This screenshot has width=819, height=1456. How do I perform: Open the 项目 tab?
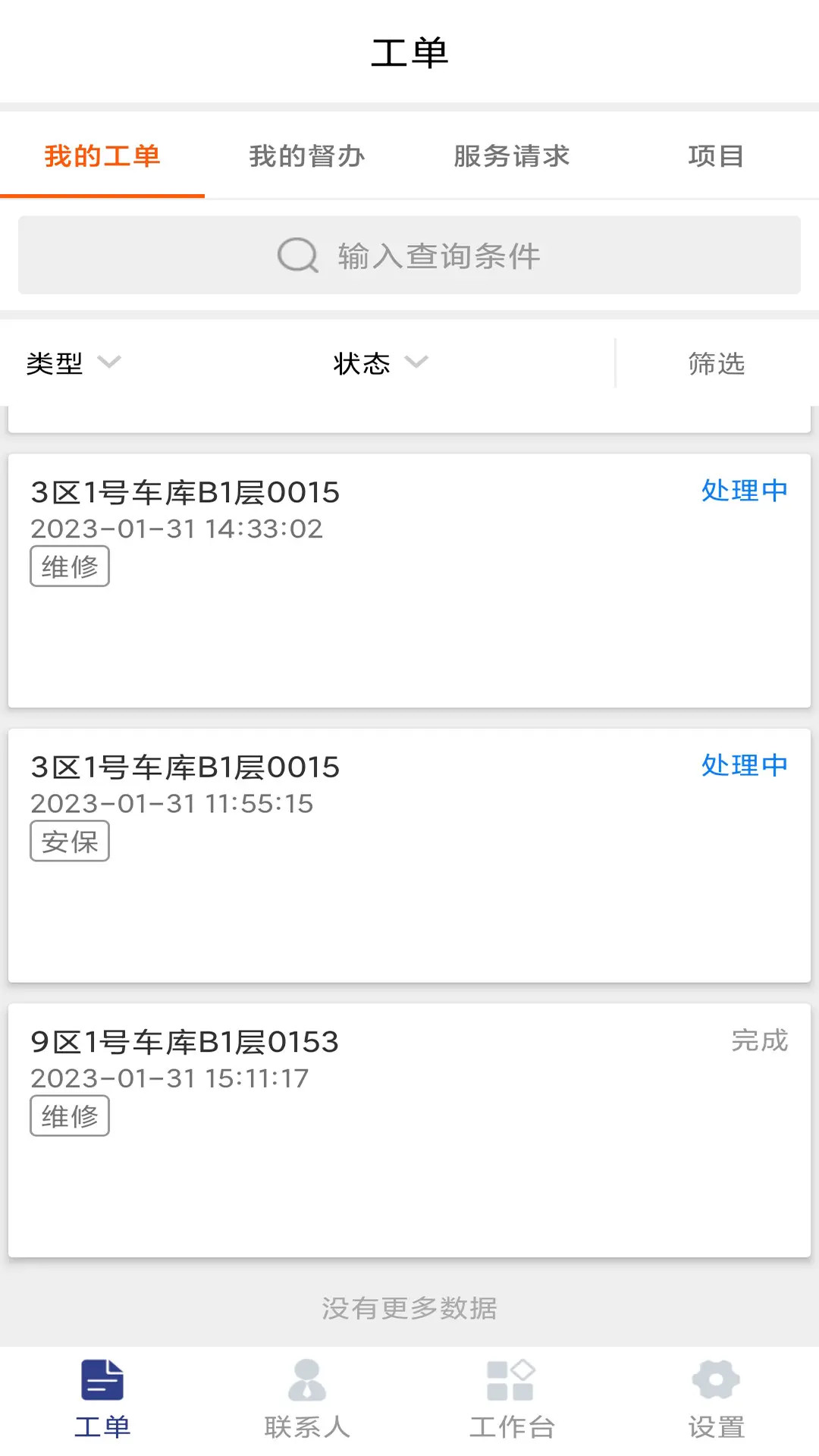(x=717, y=157)
